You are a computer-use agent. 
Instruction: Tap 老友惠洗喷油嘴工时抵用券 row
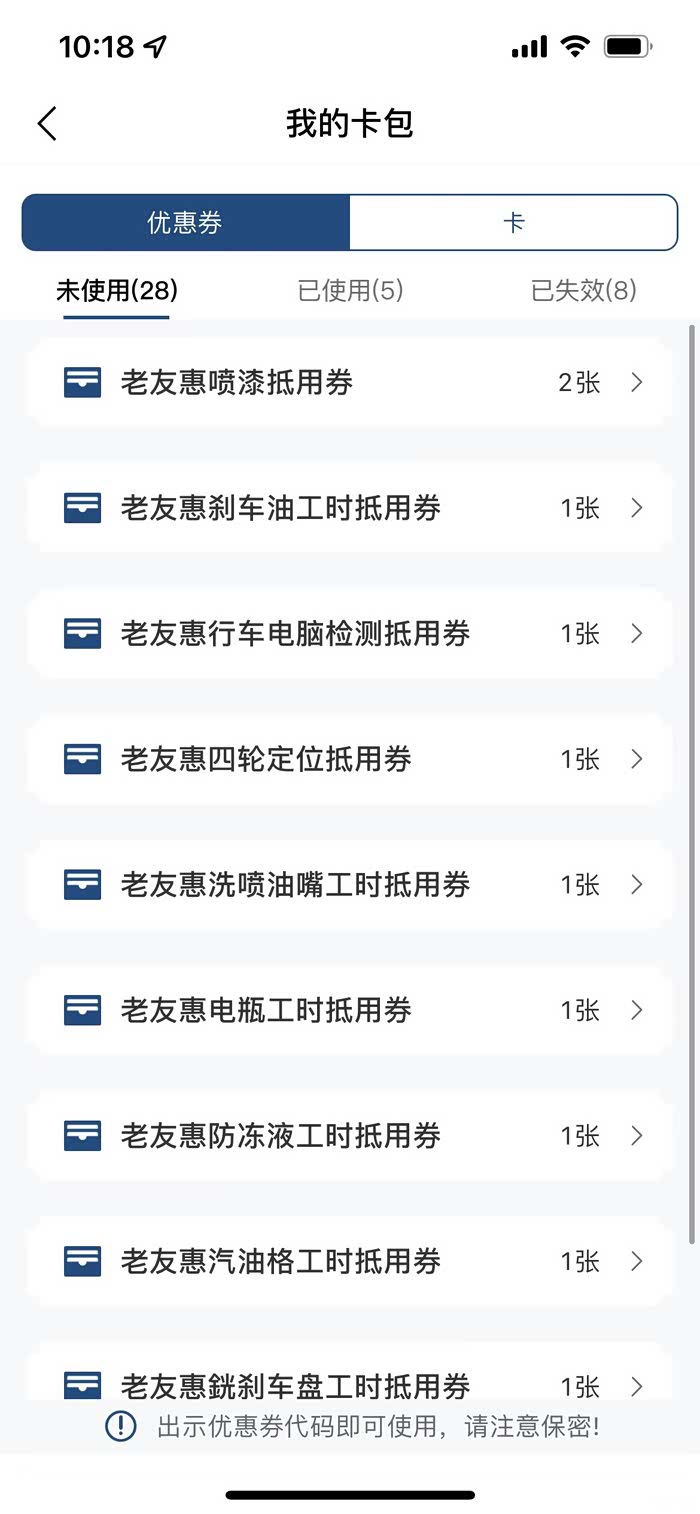point(348,885)
